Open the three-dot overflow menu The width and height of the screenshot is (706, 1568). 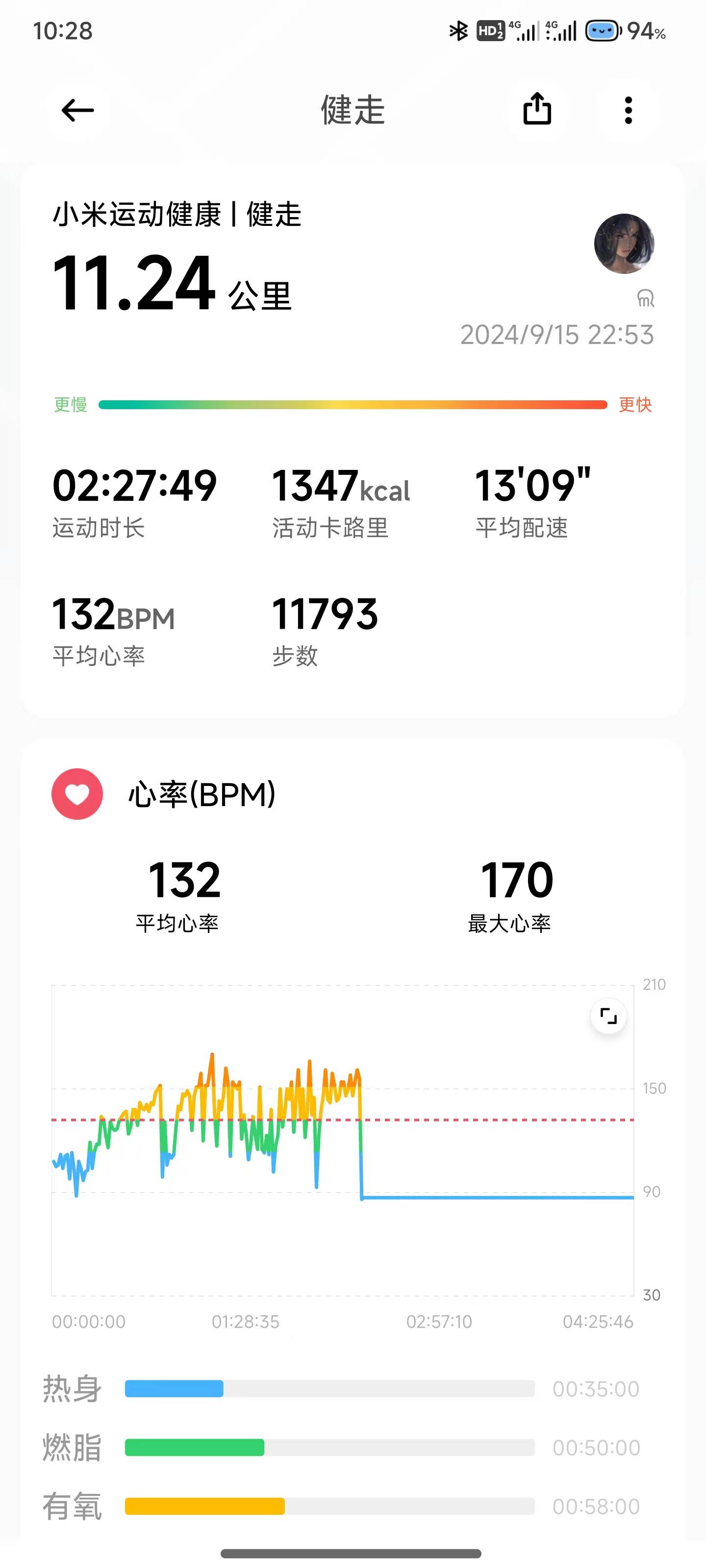click(628, 110)
